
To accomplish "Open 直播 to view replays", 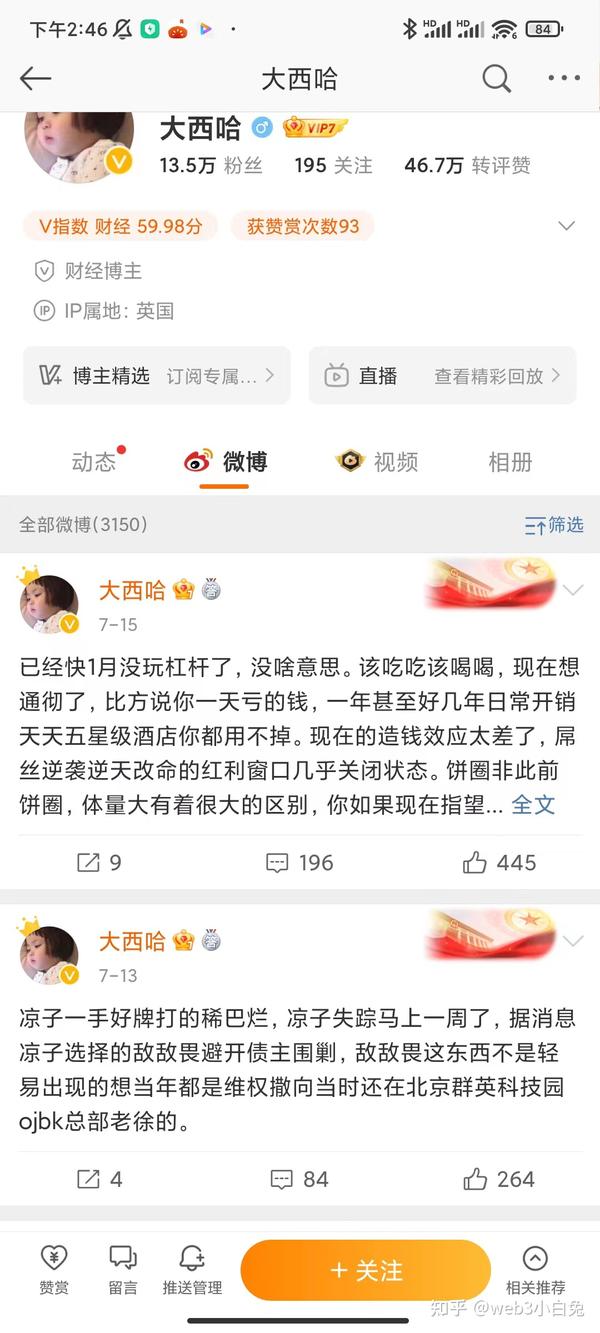I will pos(442,376).
